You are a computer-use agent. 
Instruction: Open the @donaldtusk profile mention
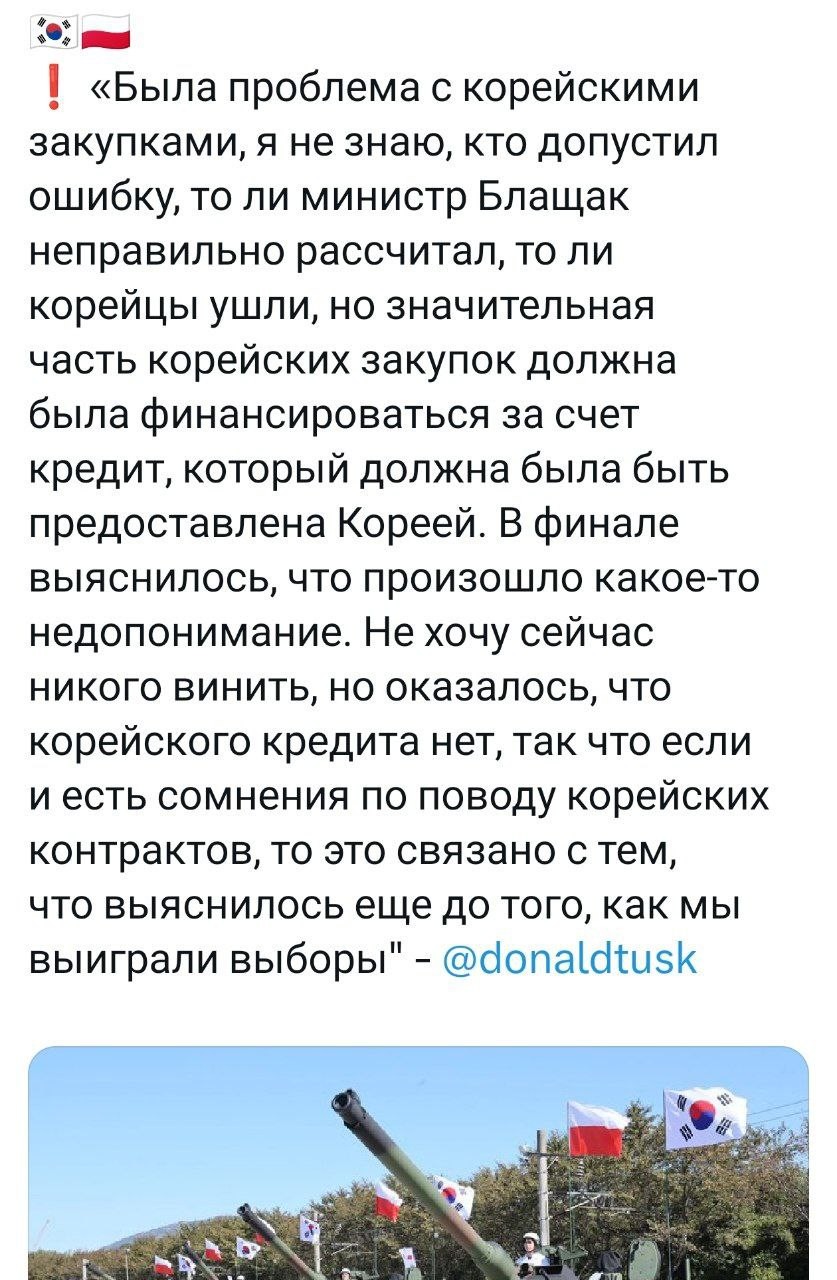[568, 959]
